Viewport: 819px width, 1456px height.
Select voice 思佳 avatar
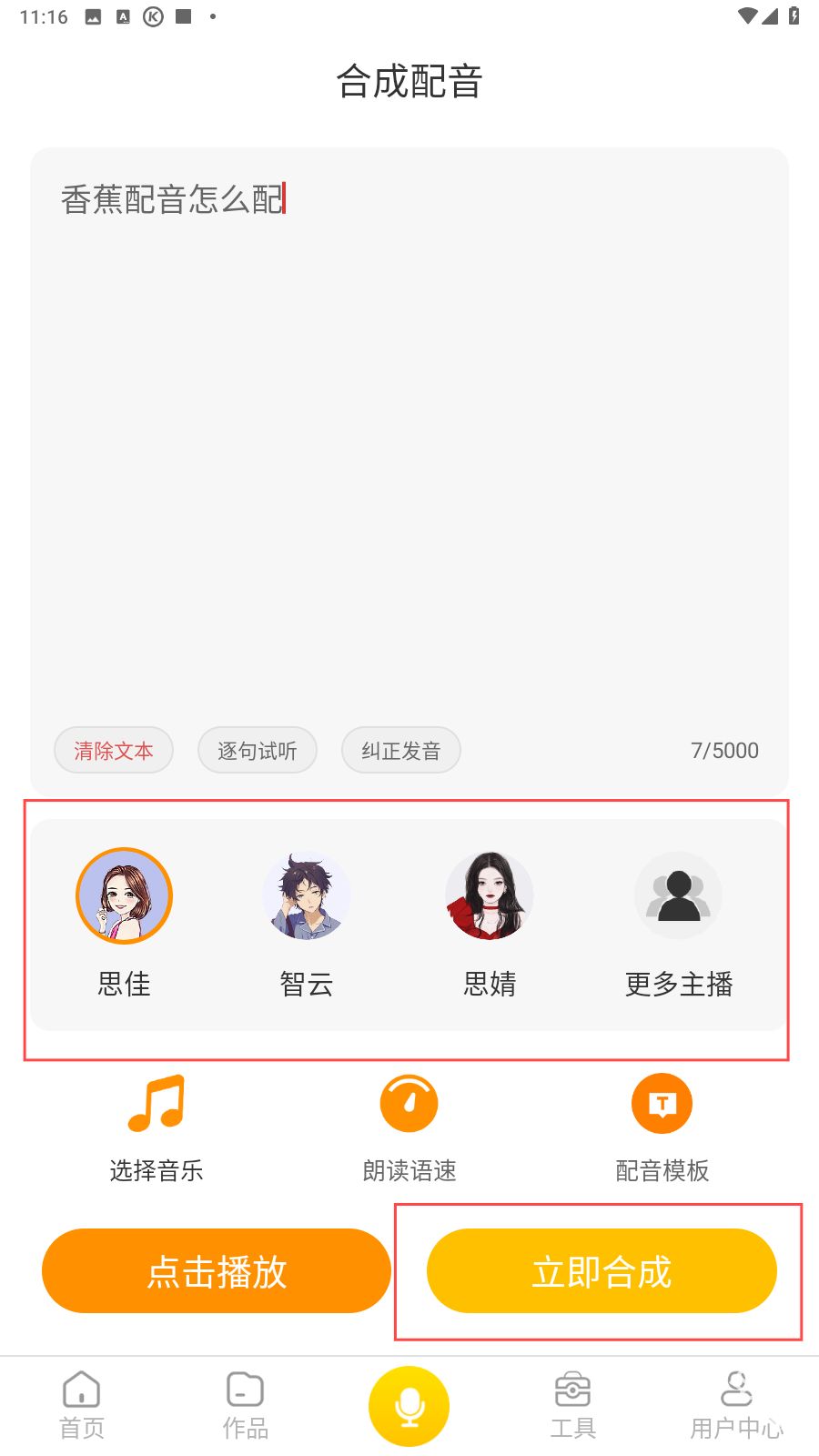tap(124, 895)
